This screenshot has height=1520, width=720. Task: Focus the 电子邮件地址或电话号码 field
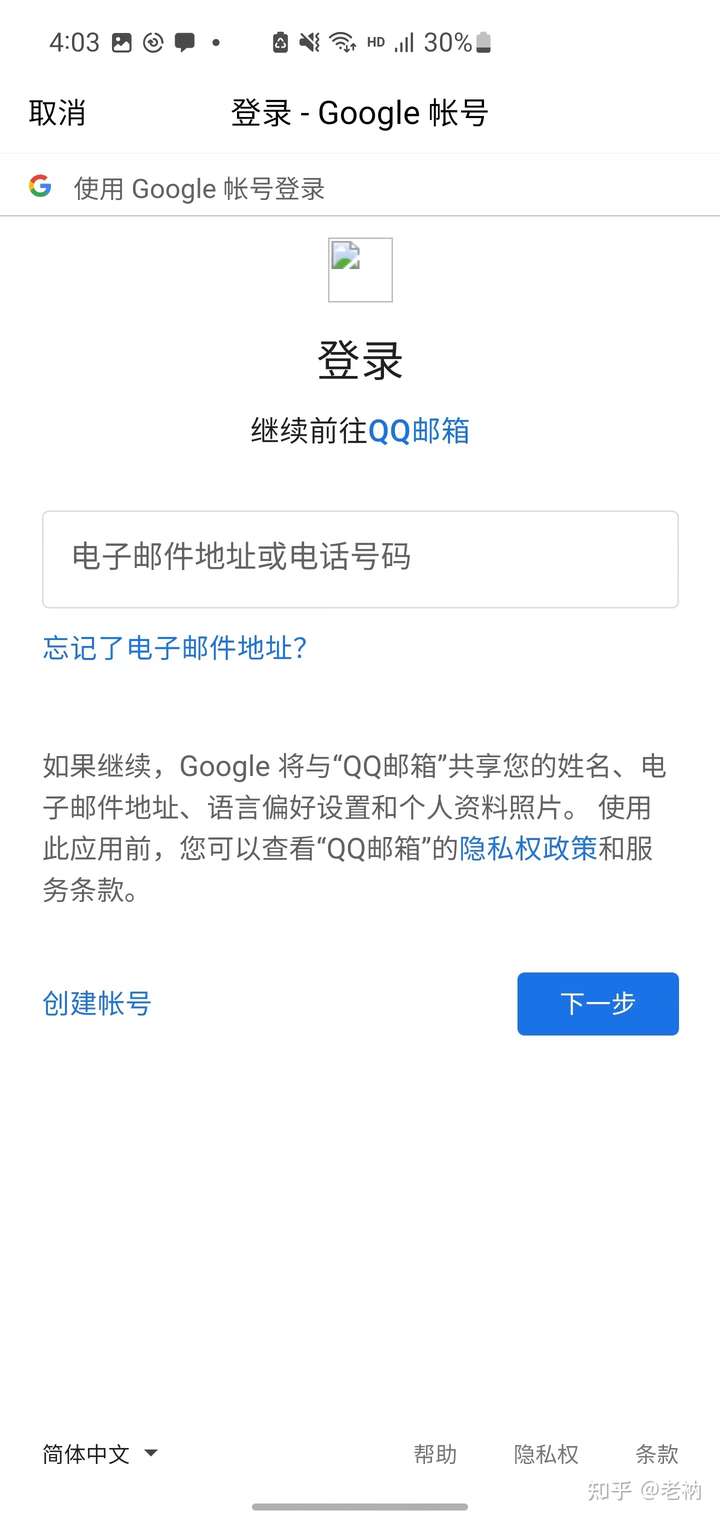click(360, 559)
